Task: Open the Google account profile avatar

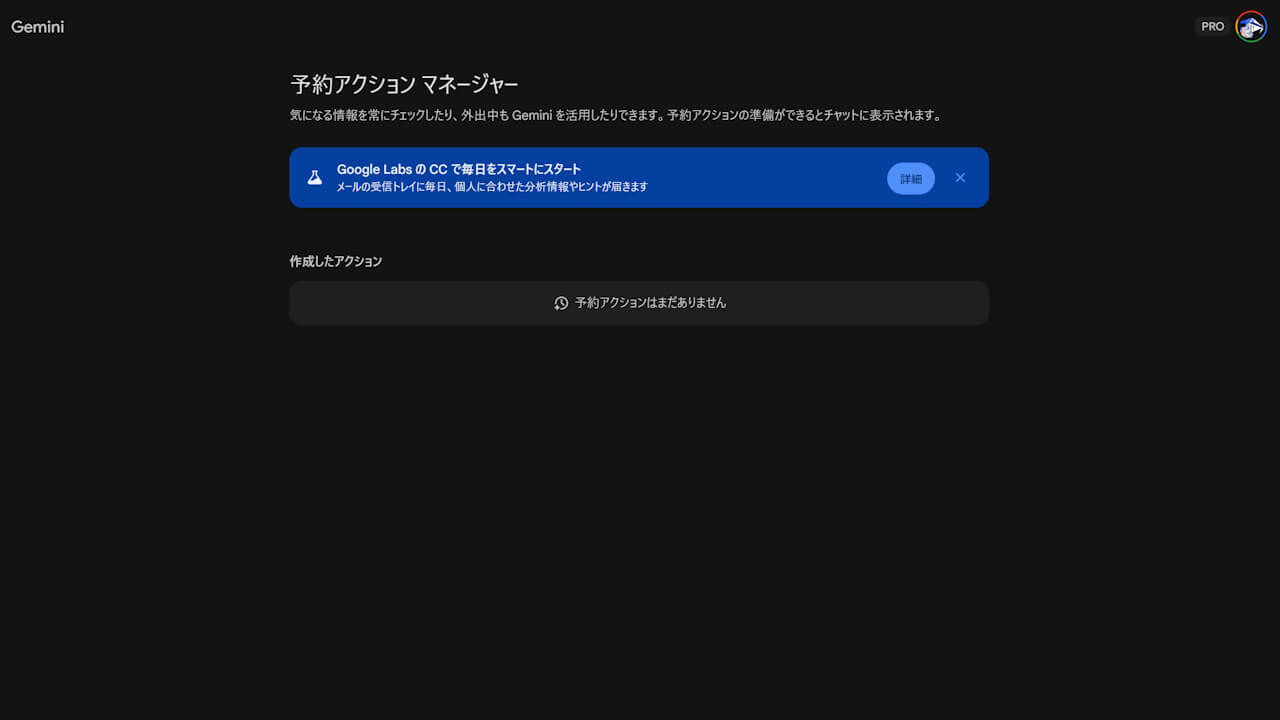Action: 1251,27
